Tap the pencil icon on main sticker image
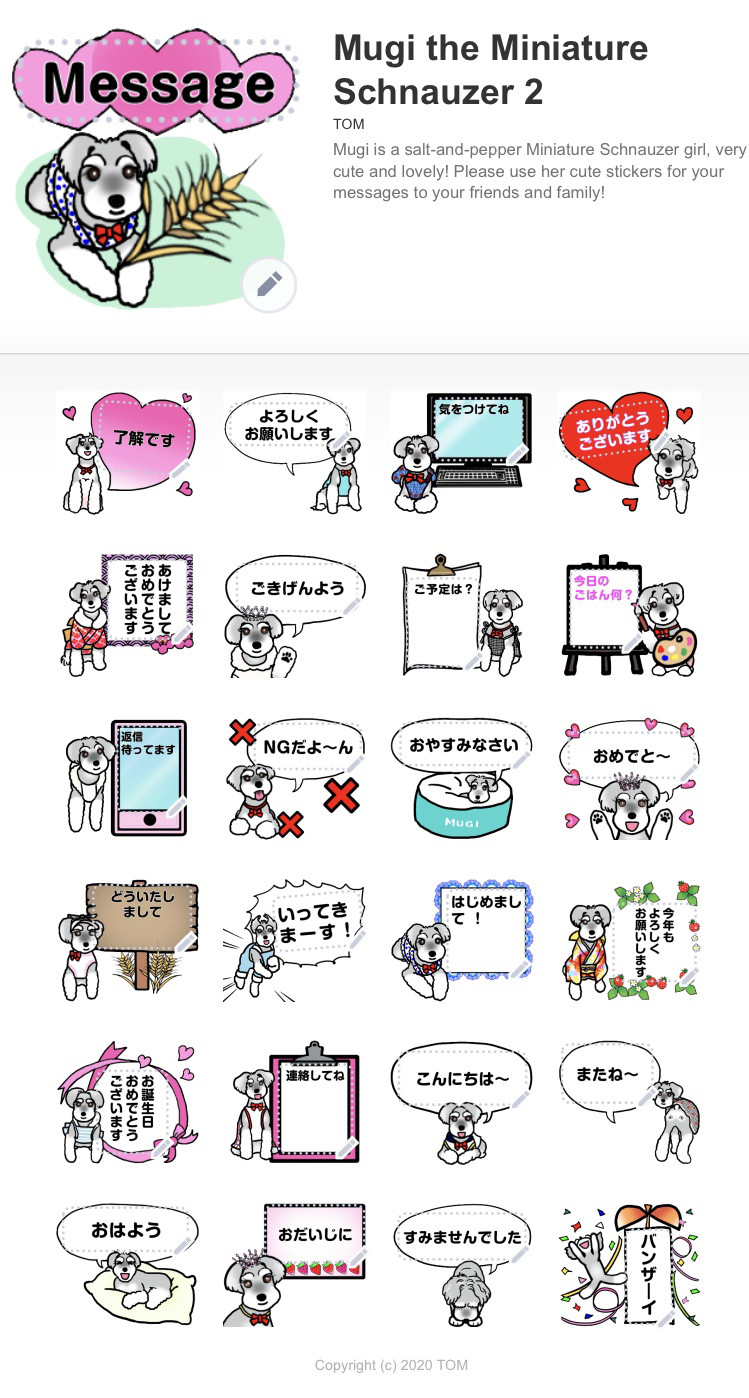This screenshot has width=749, height=1398. coord(268,285)
